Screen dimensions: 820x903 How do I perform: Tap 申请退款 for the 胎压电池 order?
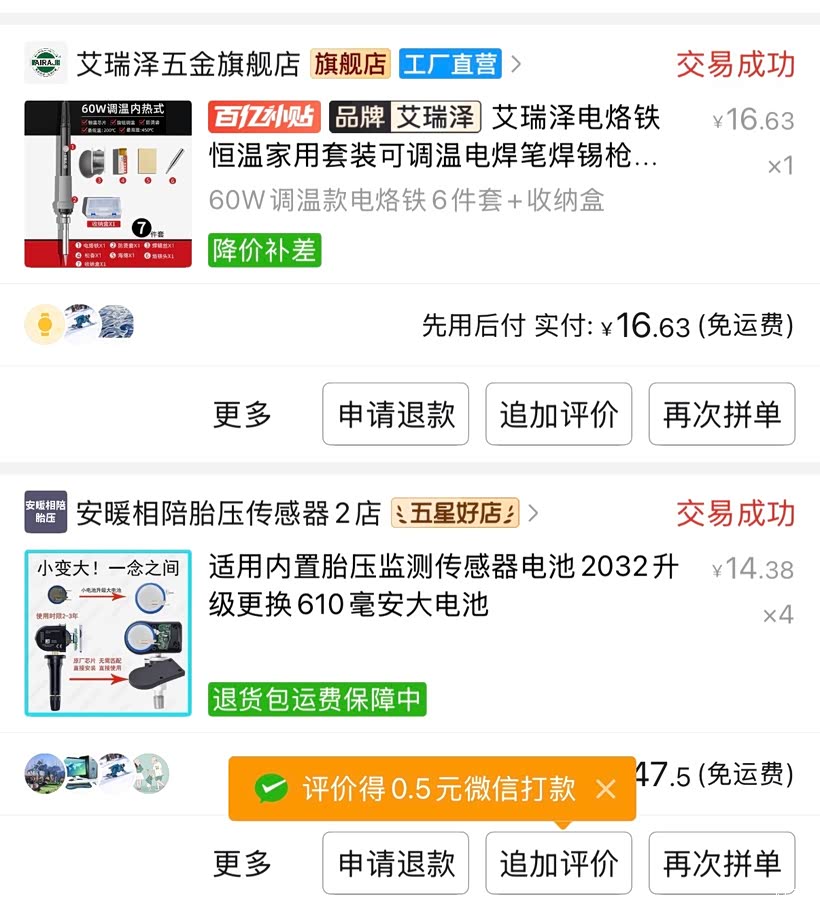[x=396, y=863]
